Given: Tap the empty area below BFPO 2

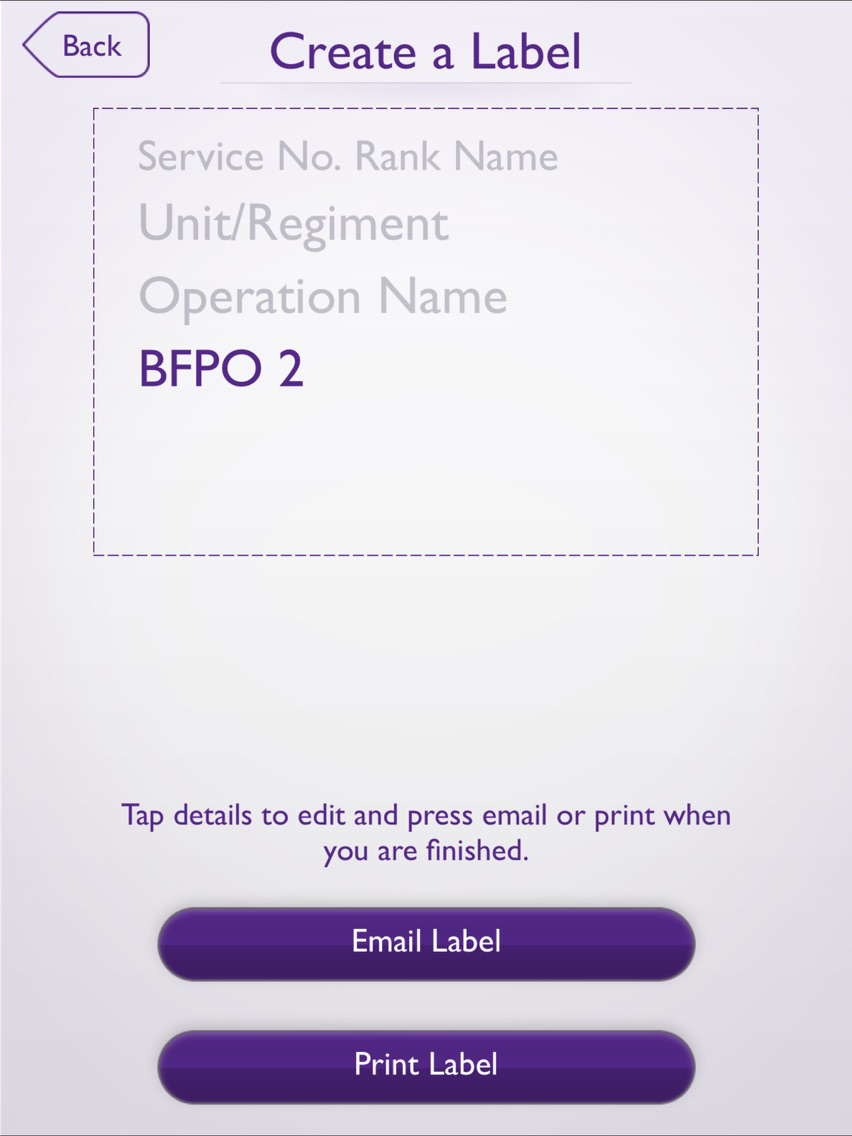Looking at the screenshot, I should 426,470.
